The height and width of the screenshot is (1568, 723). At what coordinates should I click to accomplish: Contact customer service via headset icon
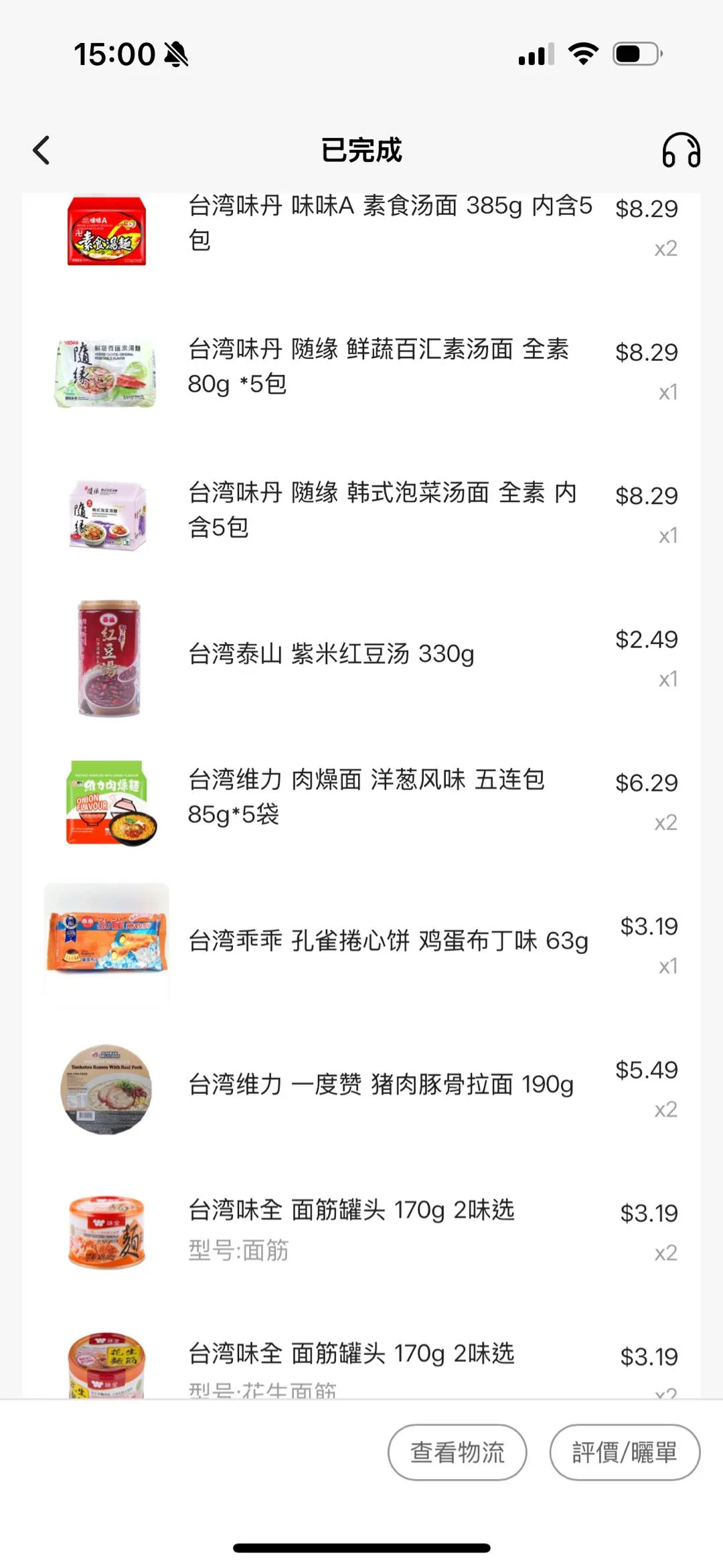pyautogui.click(x=681, y=150)
